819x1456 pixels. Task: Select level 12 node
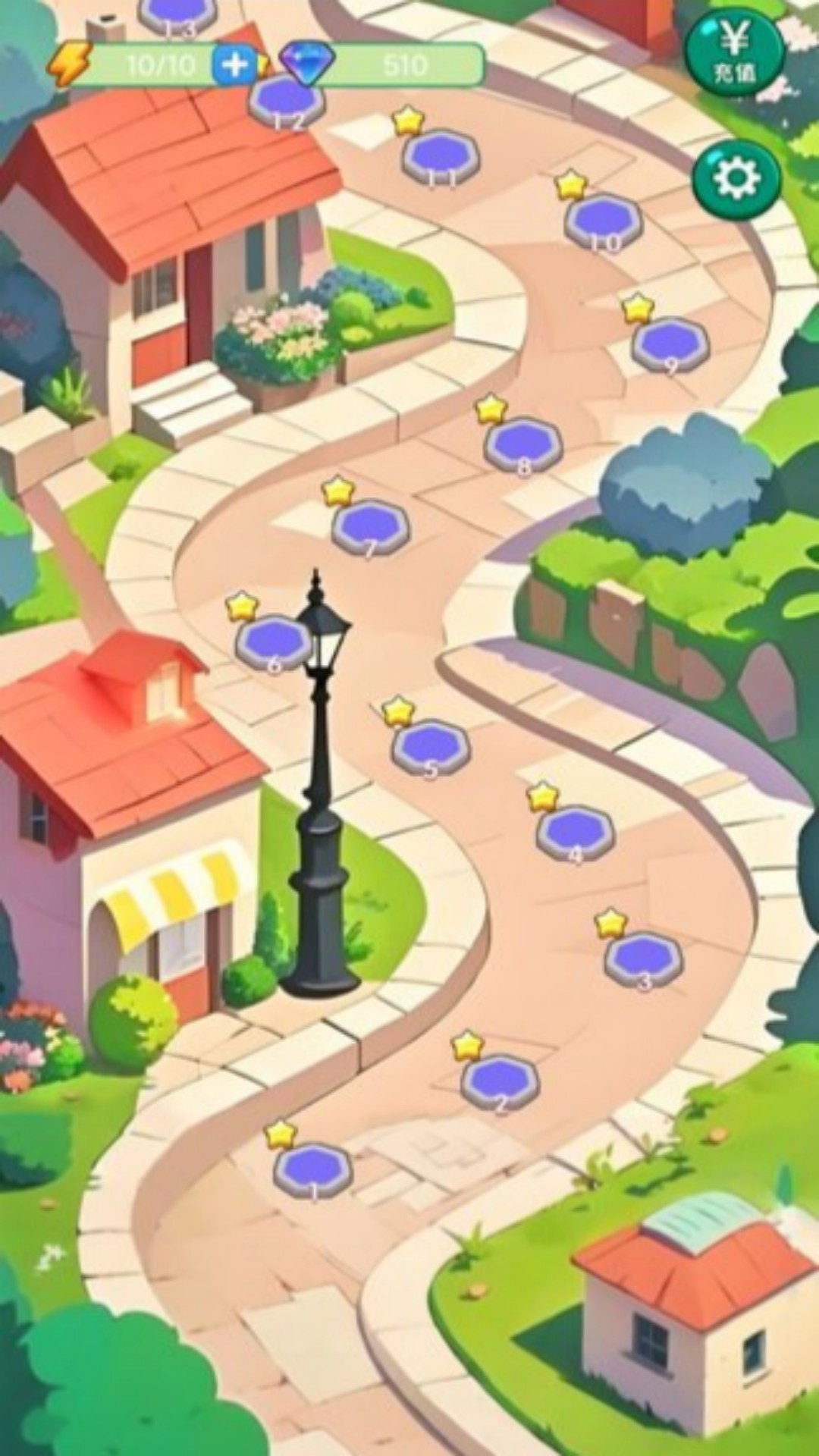click(287, 100)
